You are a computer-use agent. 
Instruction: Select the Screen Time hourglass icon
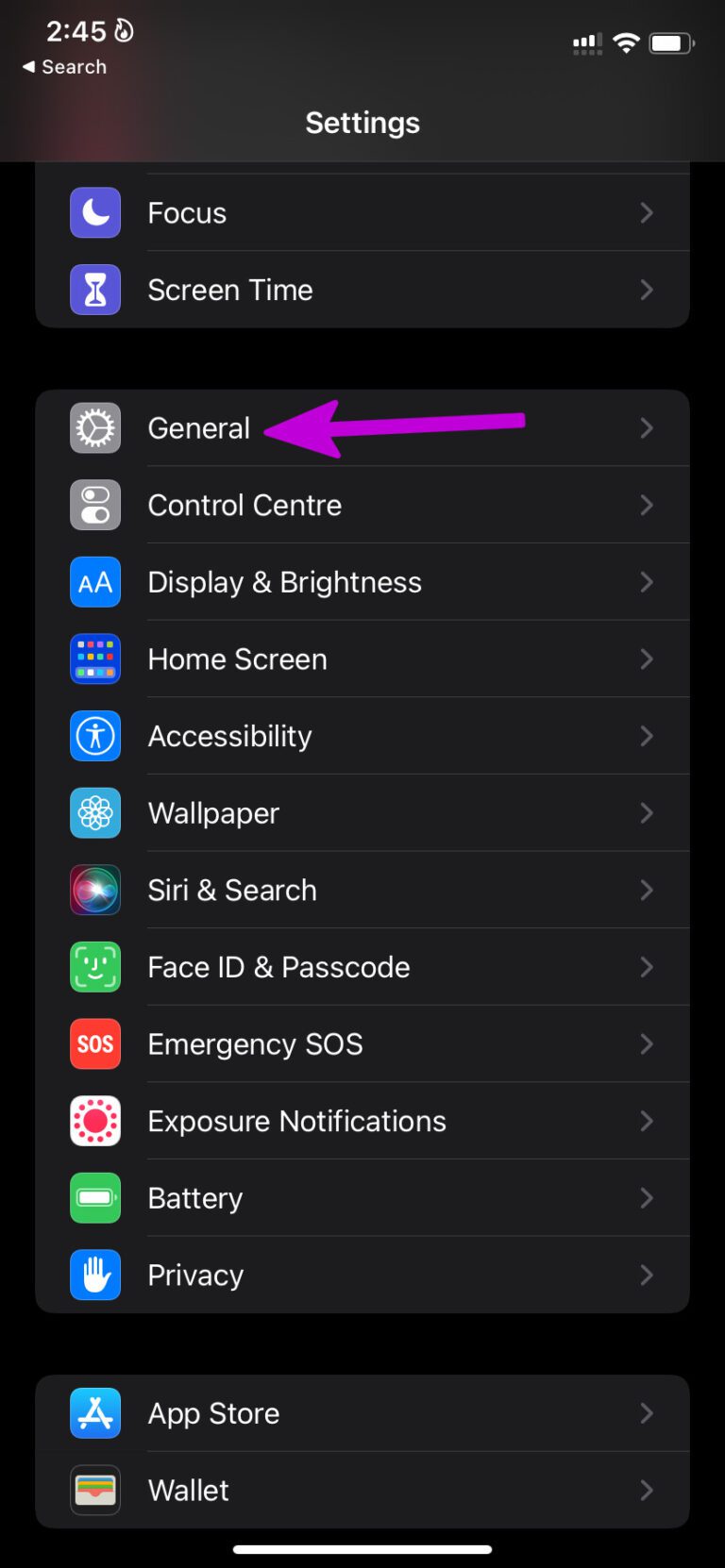[x=94, y=290]
